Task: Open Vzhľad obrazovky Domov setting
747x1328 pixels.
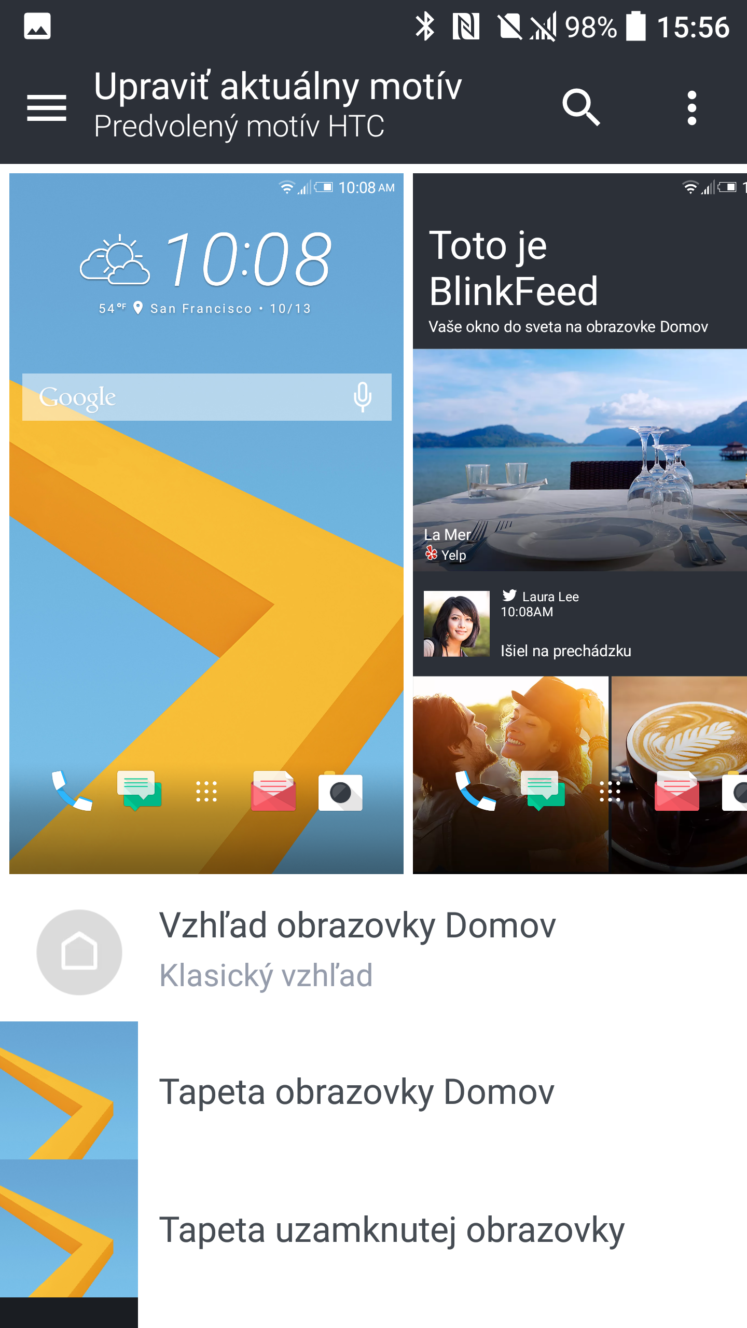Action: [x=373, y=951]
